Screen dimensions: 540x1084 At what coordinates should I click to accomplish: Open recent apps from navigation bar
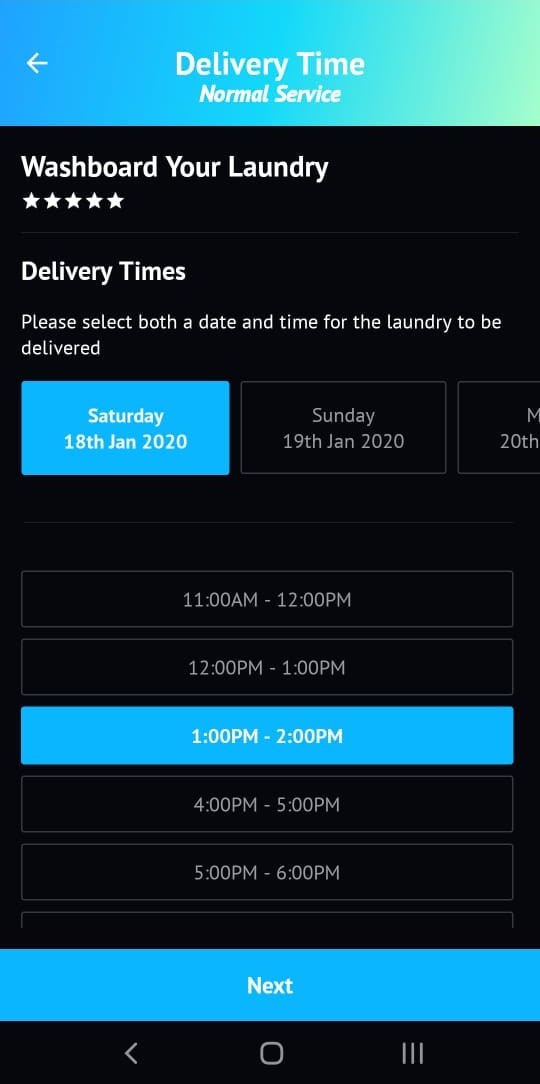point(413,1053)
